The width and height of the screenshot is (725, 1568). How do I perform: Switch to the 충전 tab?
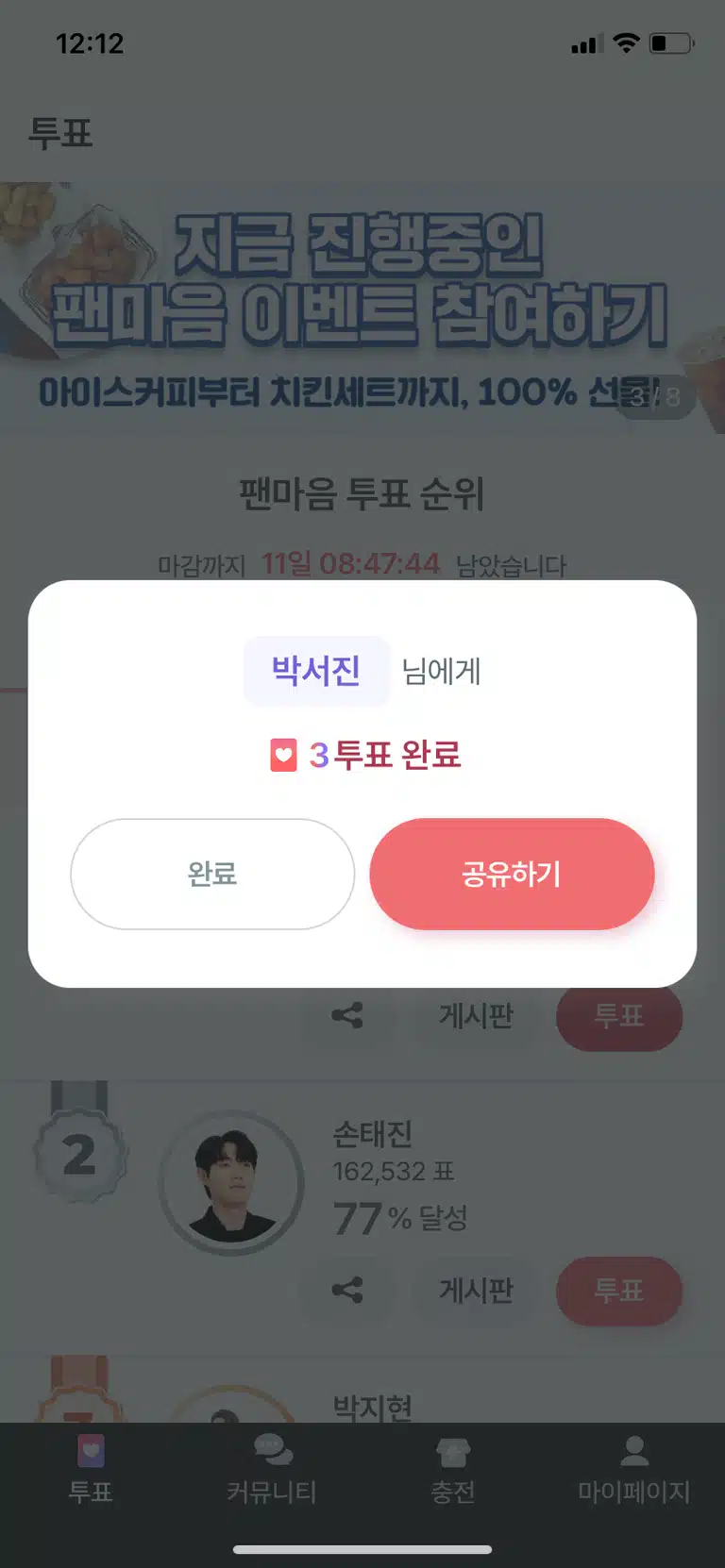[x=453, y=1471]
